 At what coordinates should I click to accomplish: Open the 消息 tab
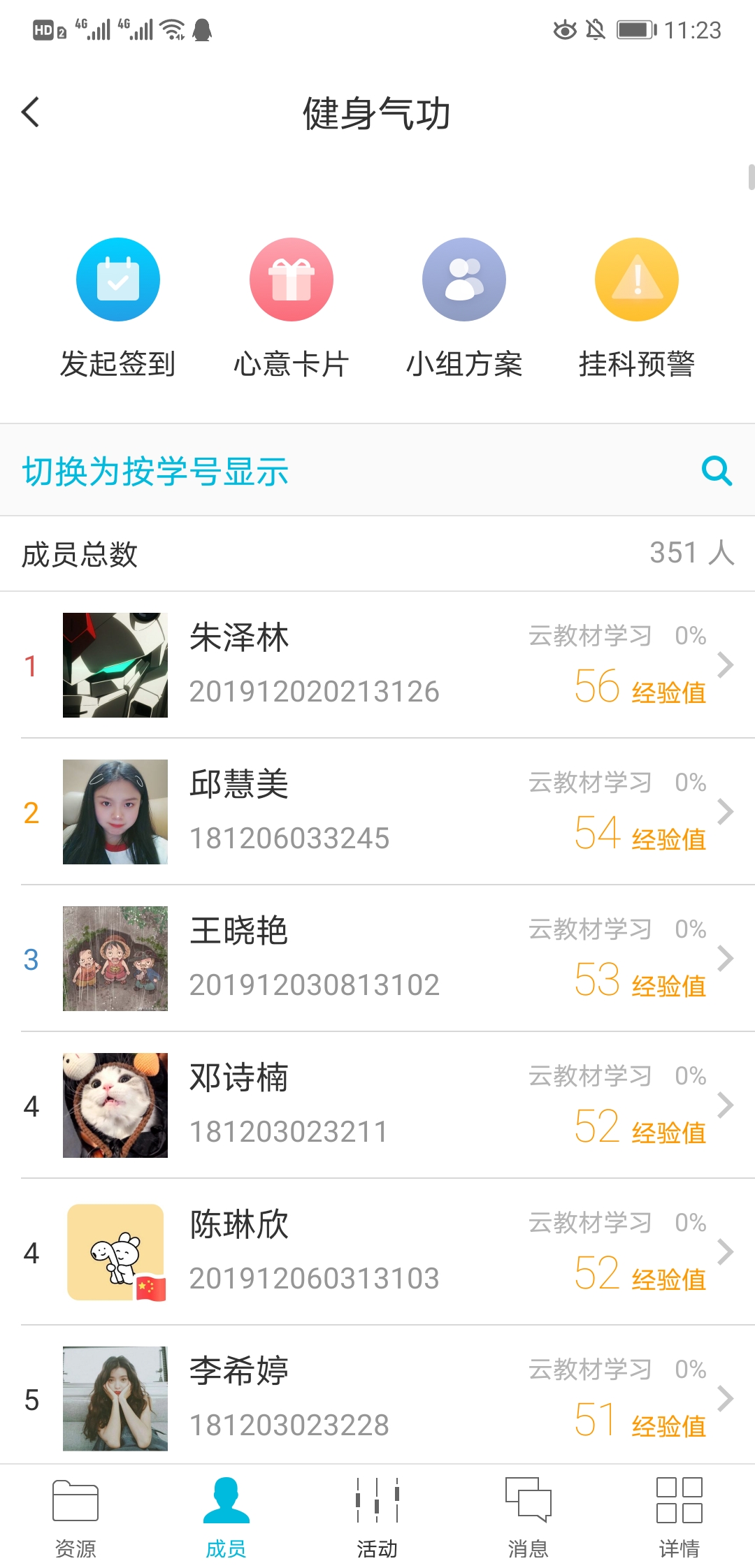[528, 1517]
